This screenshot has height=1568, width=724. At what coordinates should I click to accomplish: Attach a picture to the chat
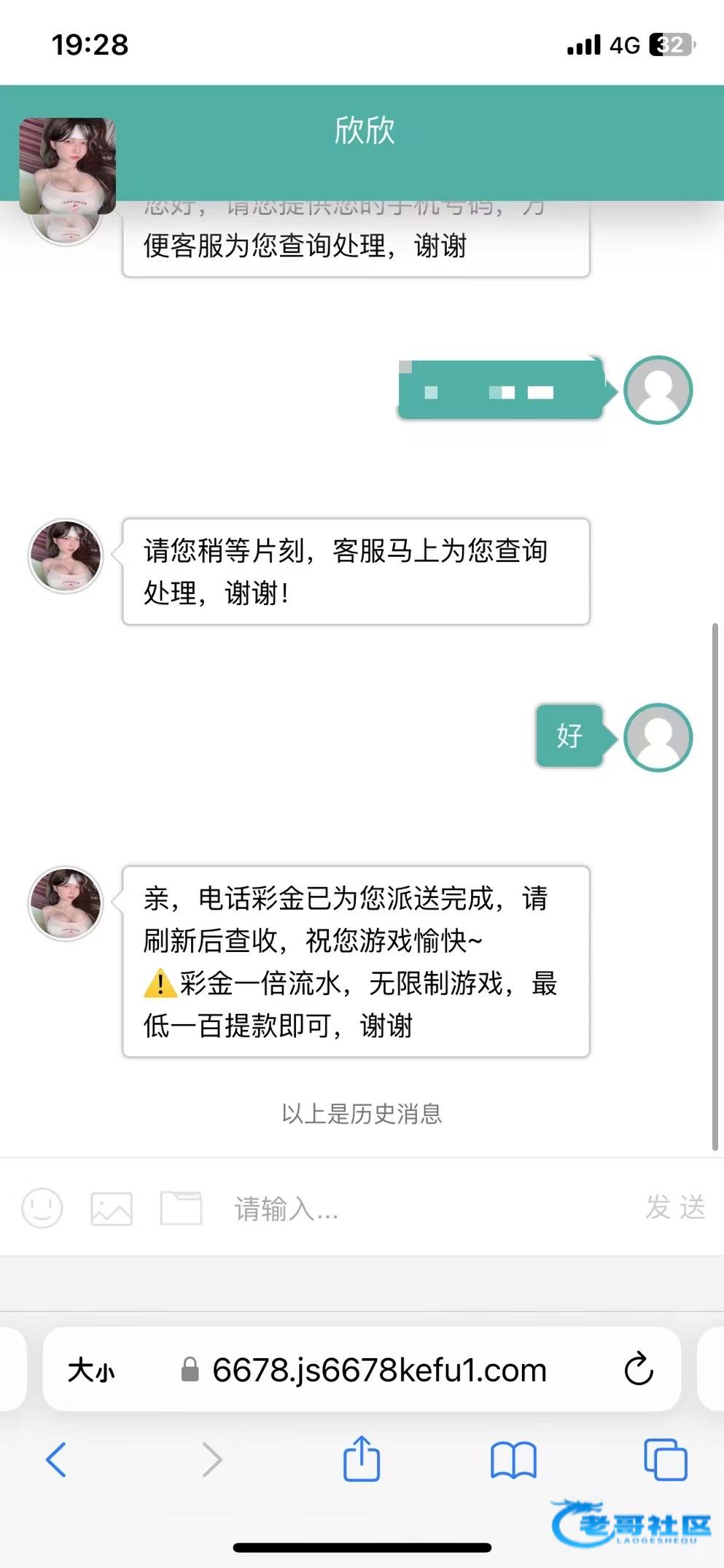click(x=111, y=1208)
